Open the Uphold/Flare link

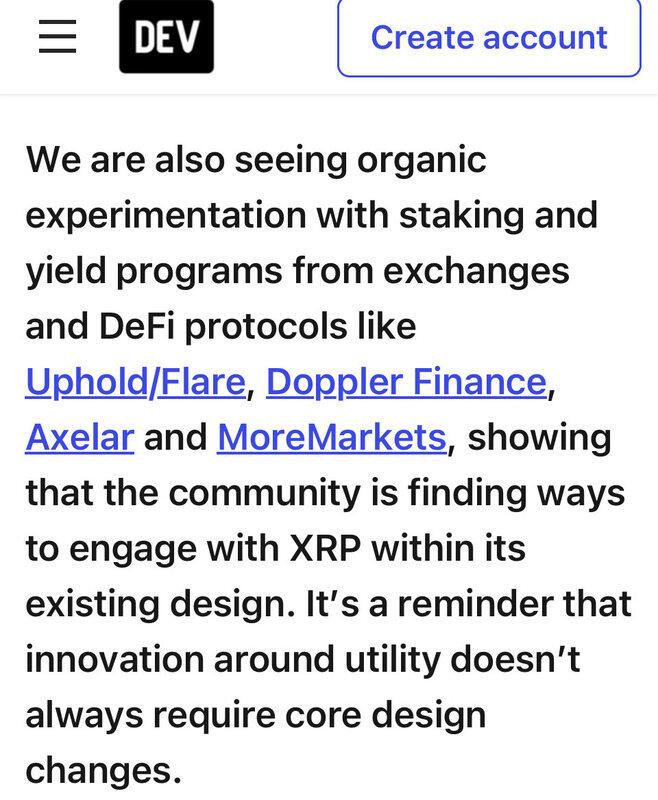(135, 382)
